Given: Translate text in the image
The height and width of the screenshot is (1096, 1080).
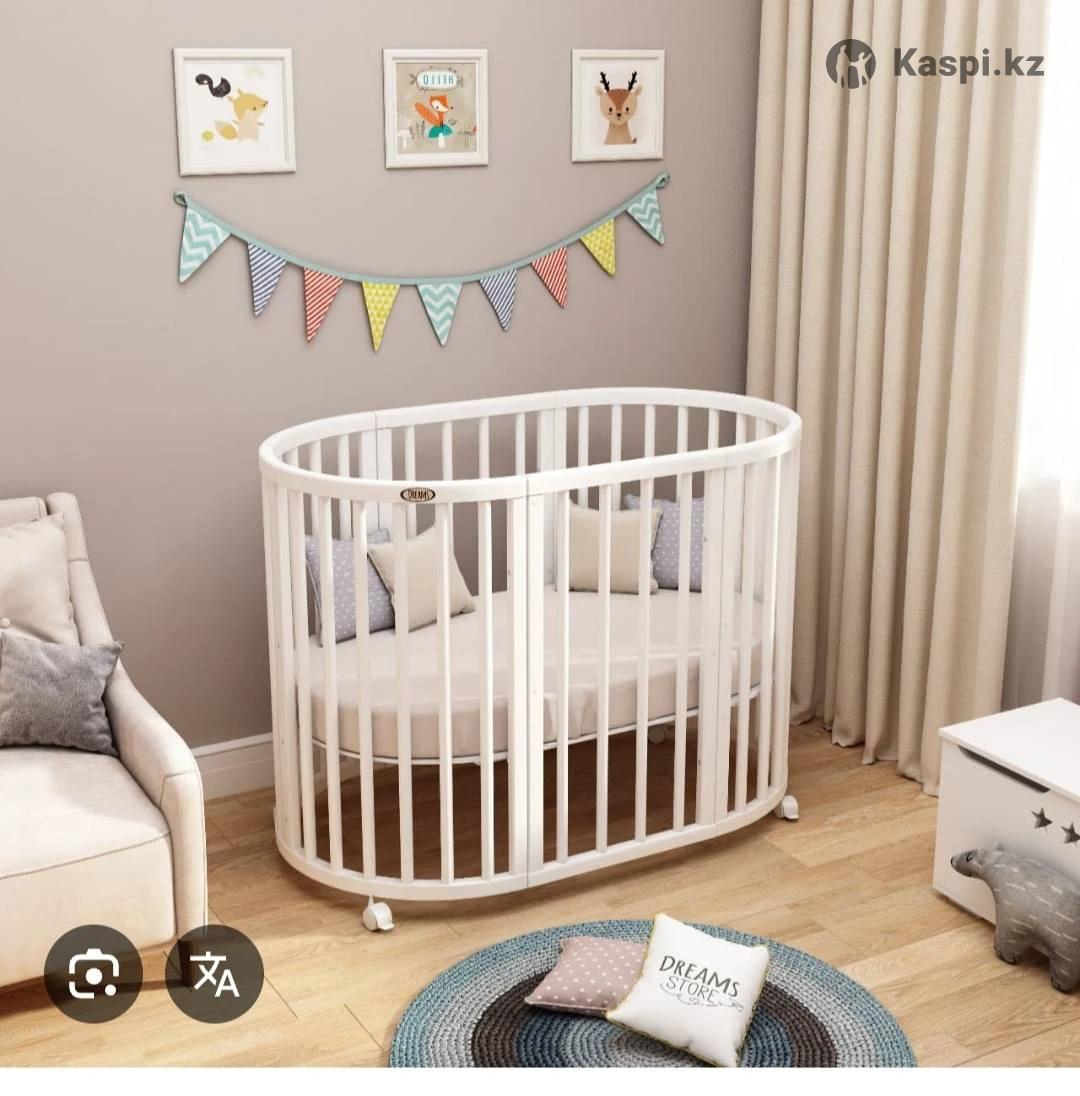Looking at the screenshot, I should coord(214,973).
